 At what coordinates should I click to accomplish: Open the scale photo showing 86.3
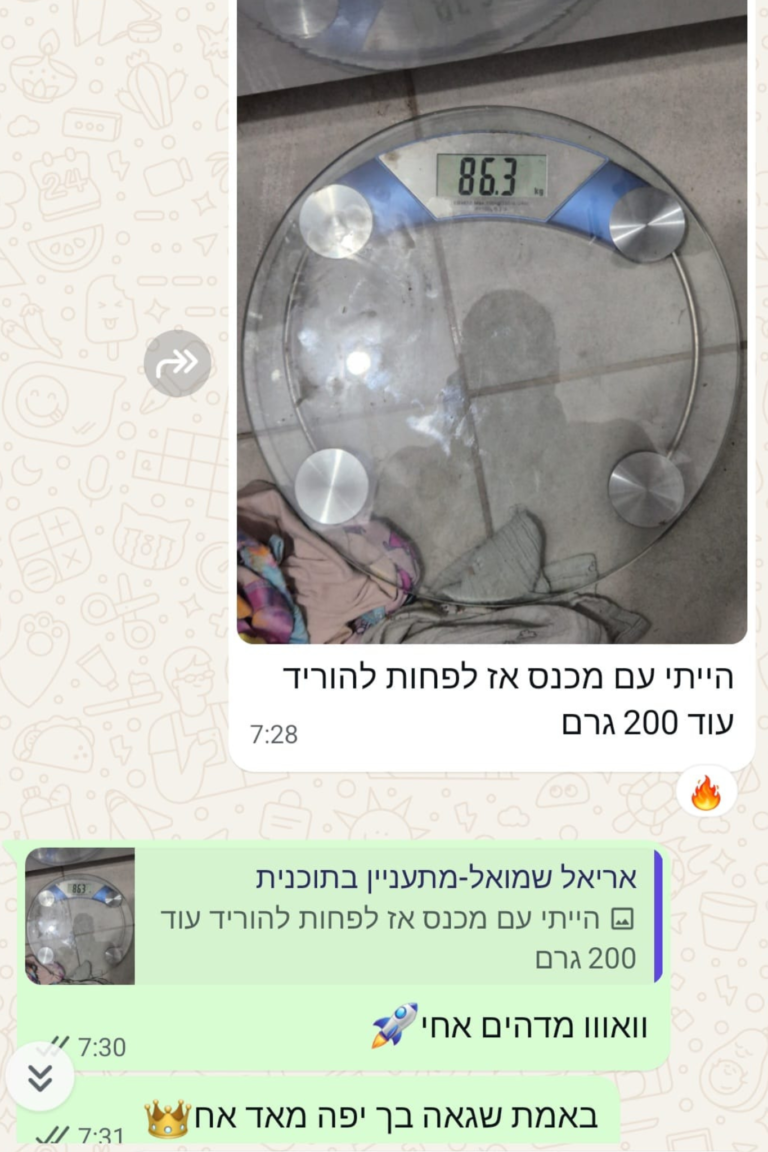491,330
